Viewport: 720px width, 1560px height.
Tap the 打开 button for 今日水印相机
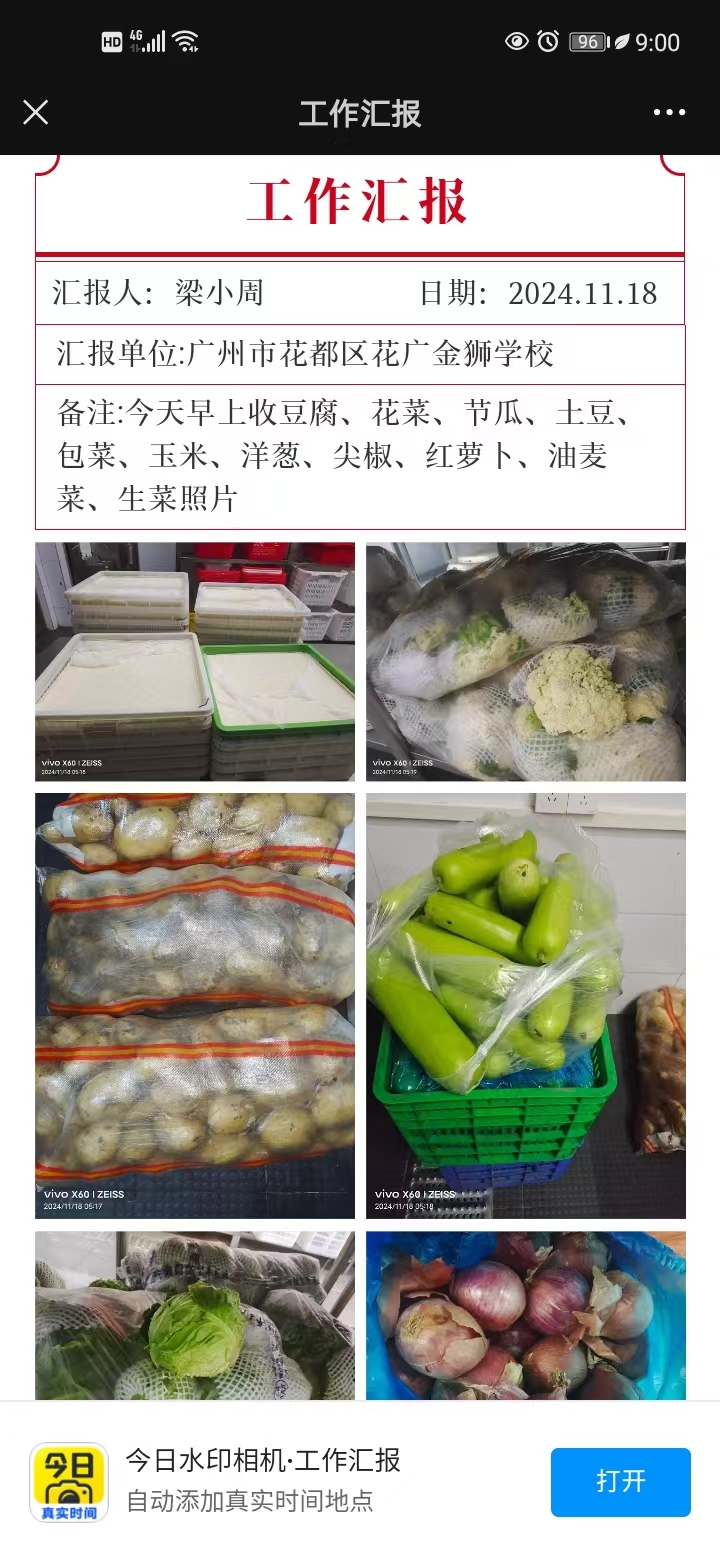(620, 1481)
